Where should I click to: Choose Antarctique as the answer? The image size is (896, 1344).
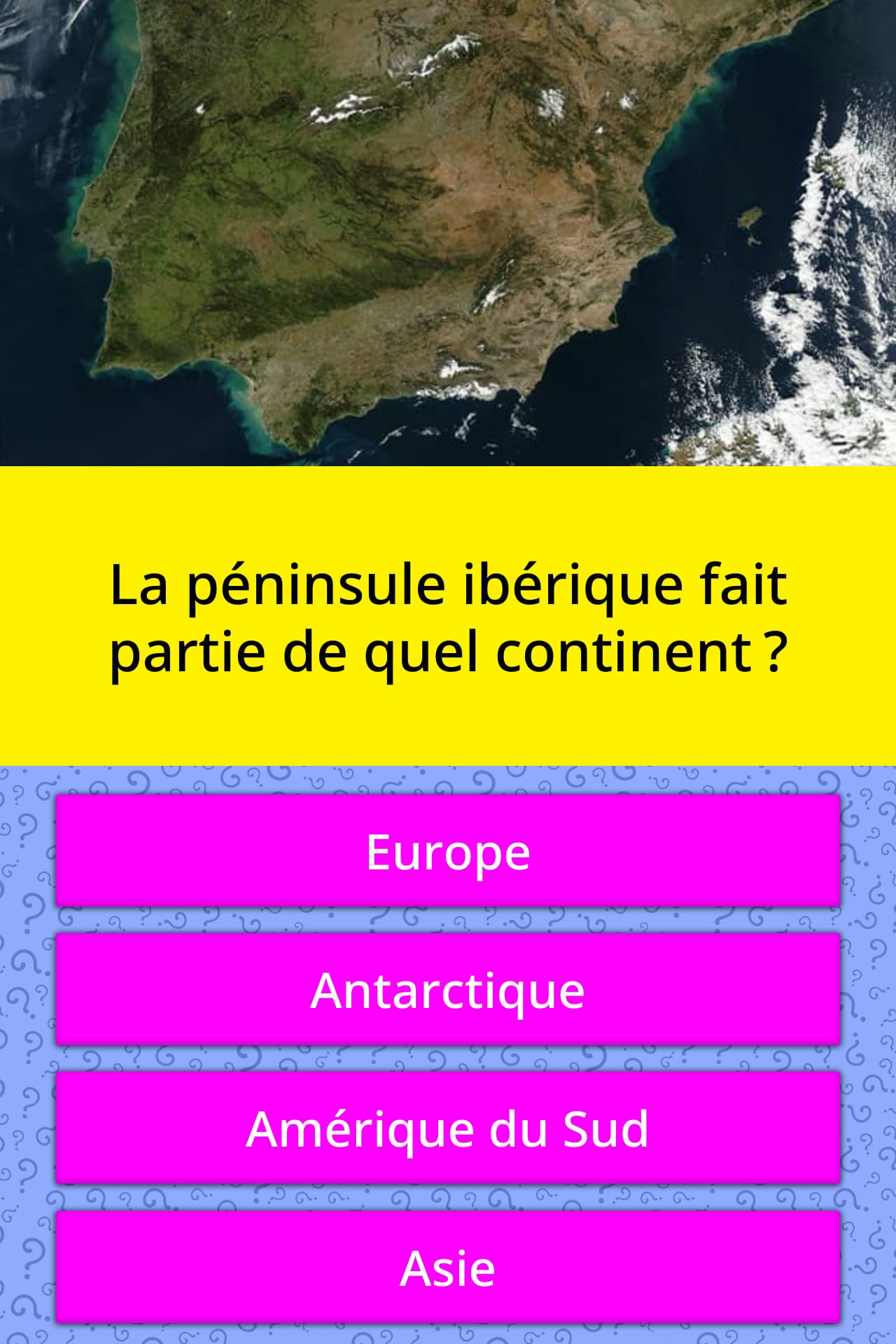click(448, 990)
